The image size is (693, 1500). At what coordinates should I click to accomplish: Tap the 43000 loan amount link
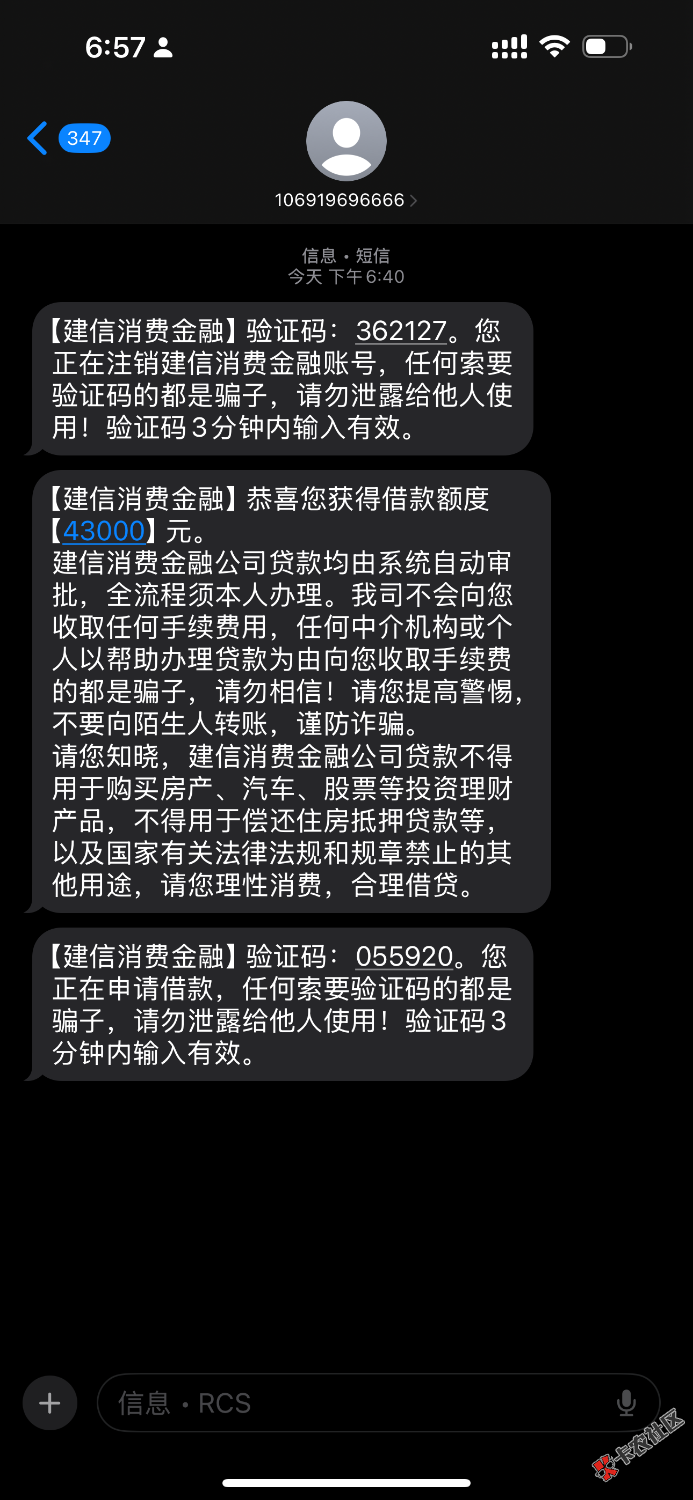click(104, 530)
